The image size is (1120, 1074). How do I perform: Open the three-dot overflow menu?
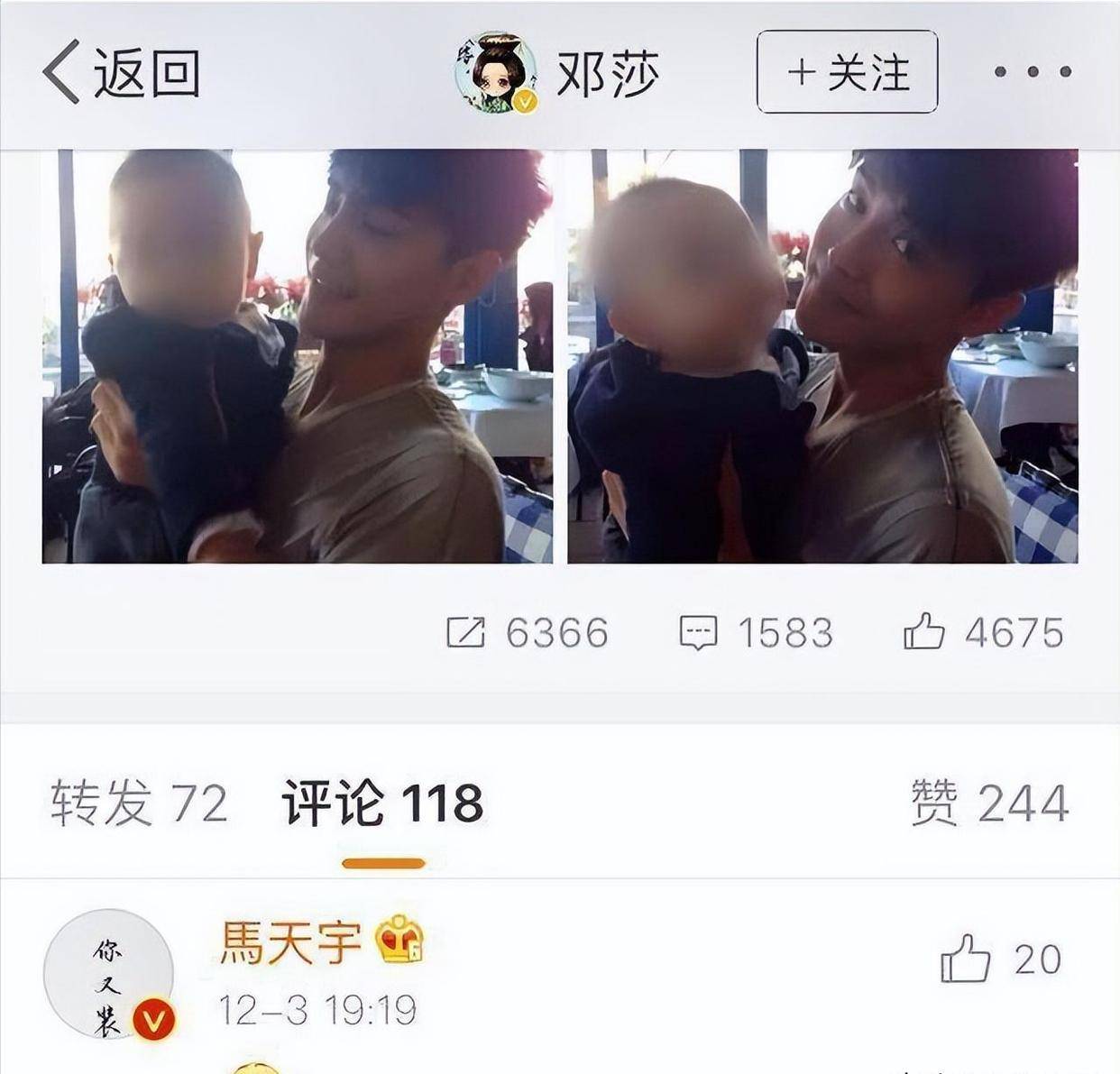(x=1033, y=72)
